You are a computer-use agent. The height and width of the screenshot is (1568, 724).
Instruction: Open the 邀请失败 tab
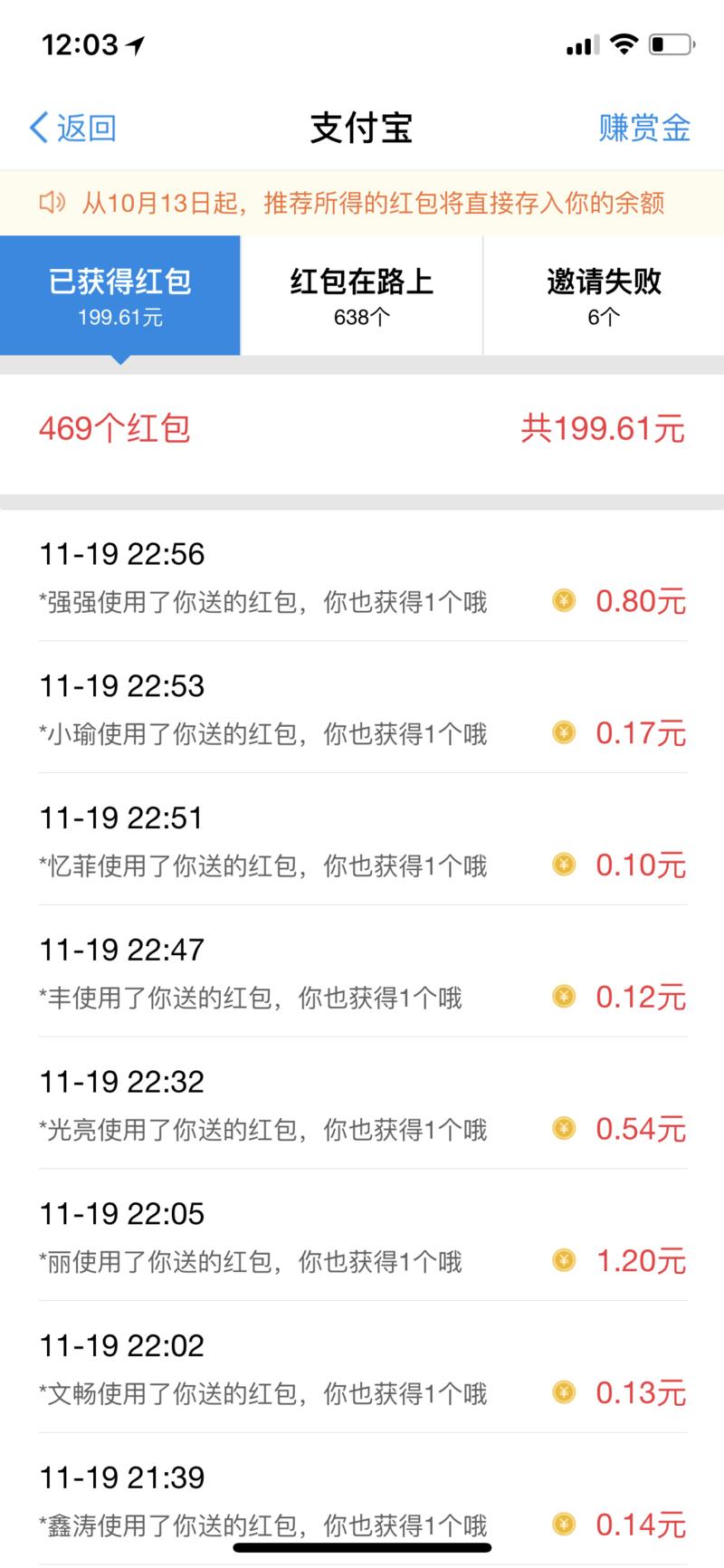pyautogui.click(x=603, y=296)
